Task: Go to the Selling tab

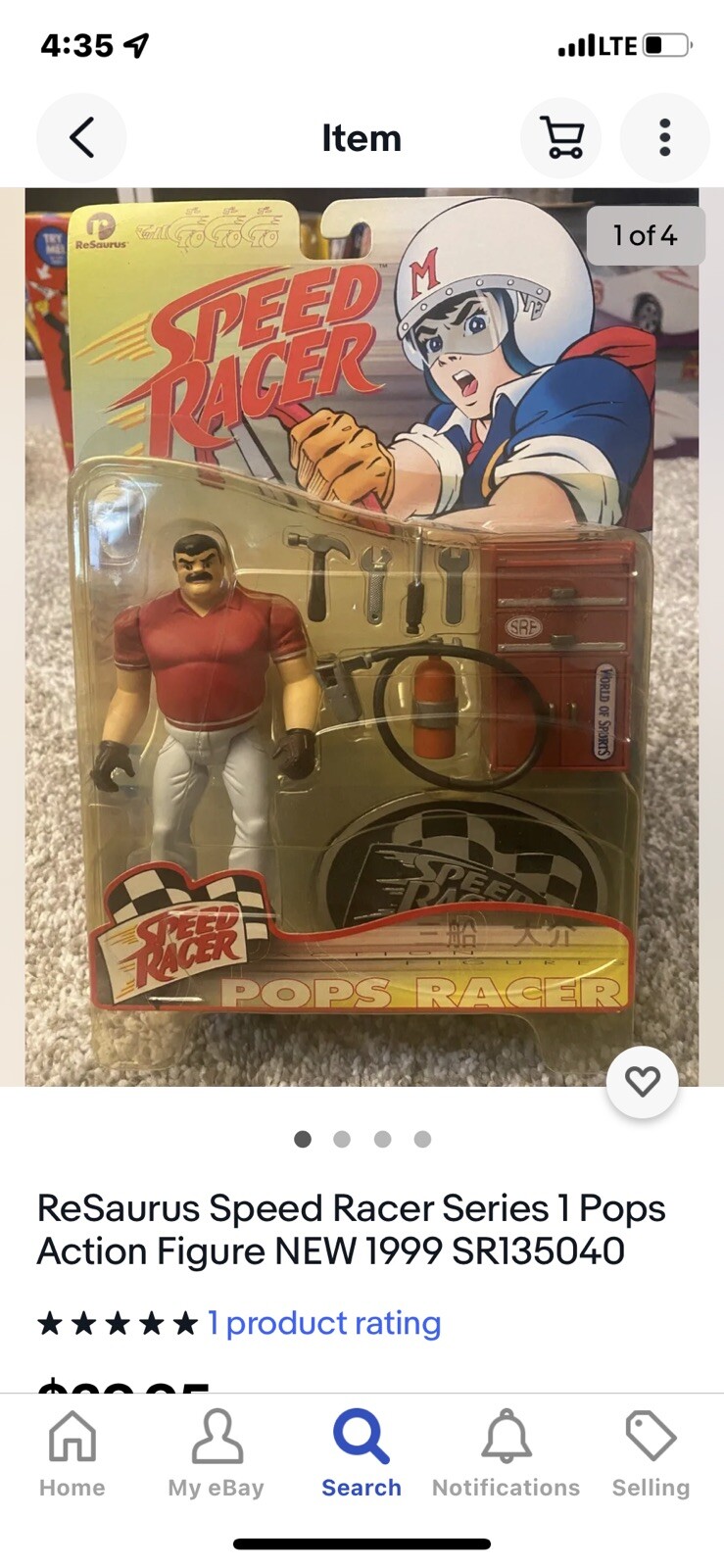Action: point(651,1454)
